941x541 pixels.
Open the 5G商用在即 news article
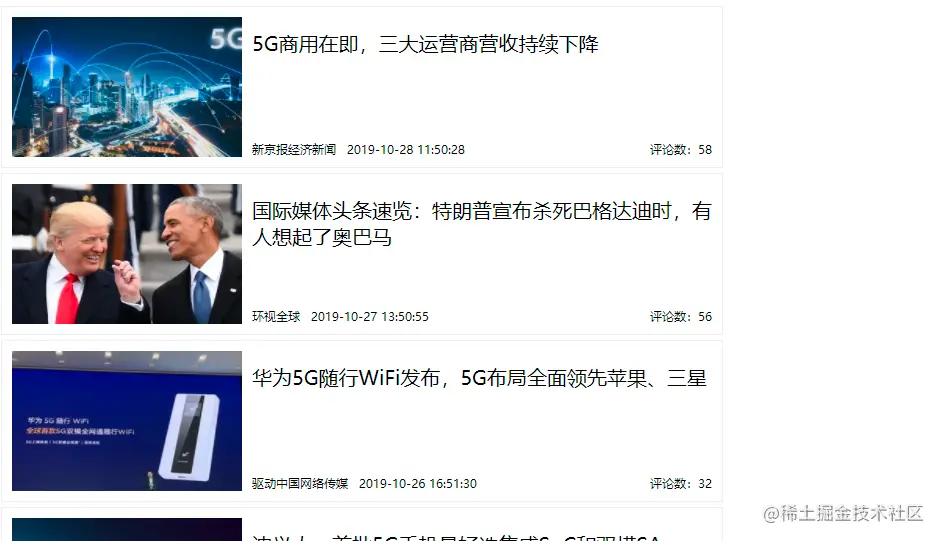coord(425,44)
